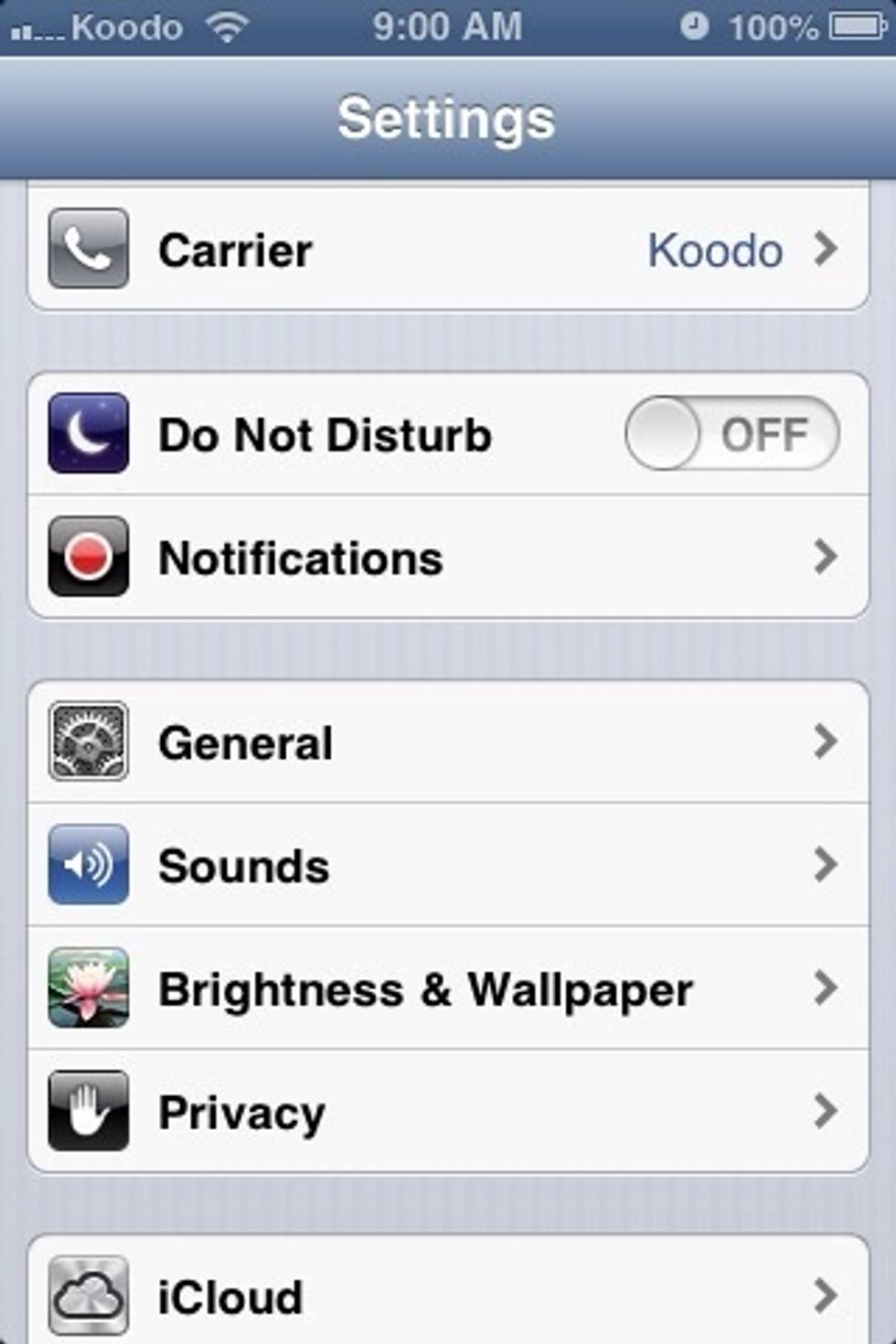
Task: Tap the chevron next to General
Action: (826, 742)
